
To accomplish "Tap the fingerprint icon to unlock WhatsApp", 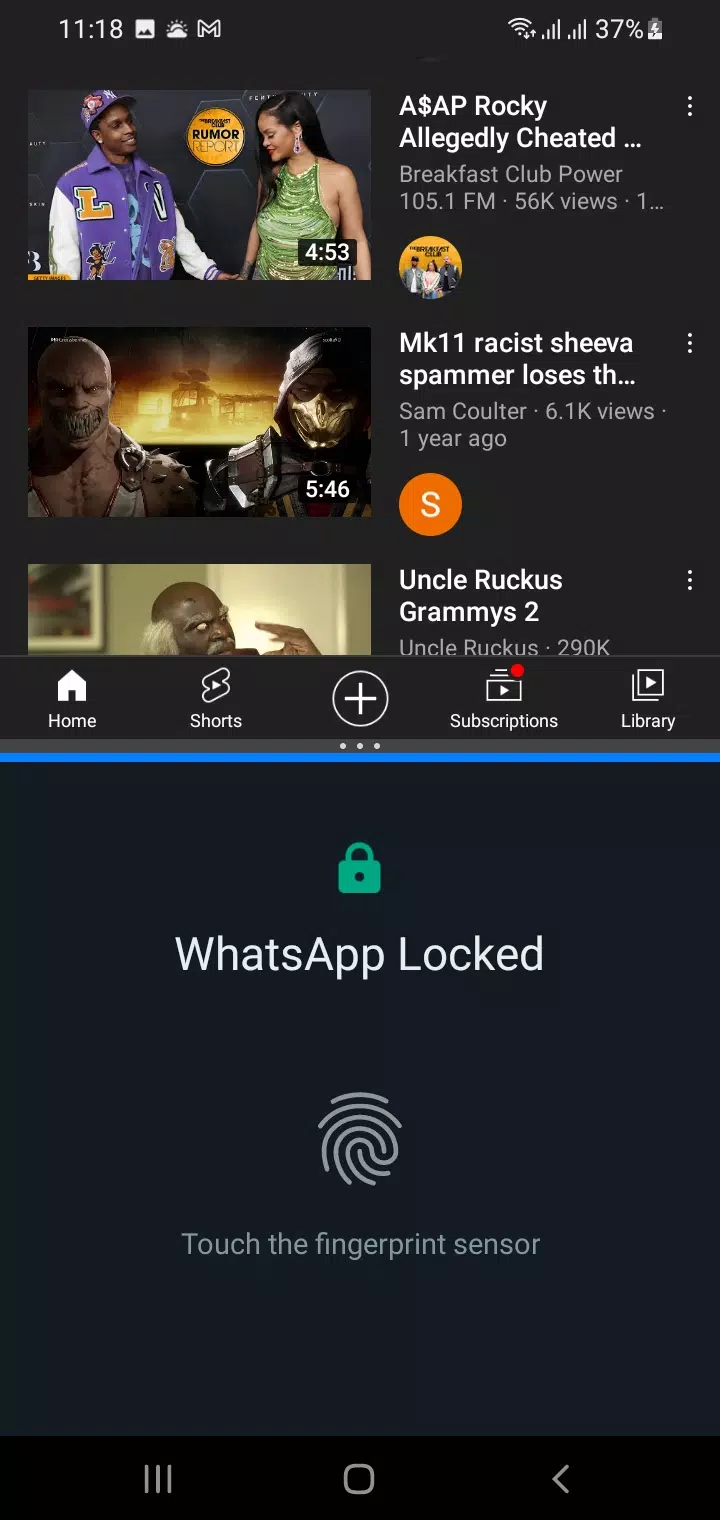I will (360, 1139).
